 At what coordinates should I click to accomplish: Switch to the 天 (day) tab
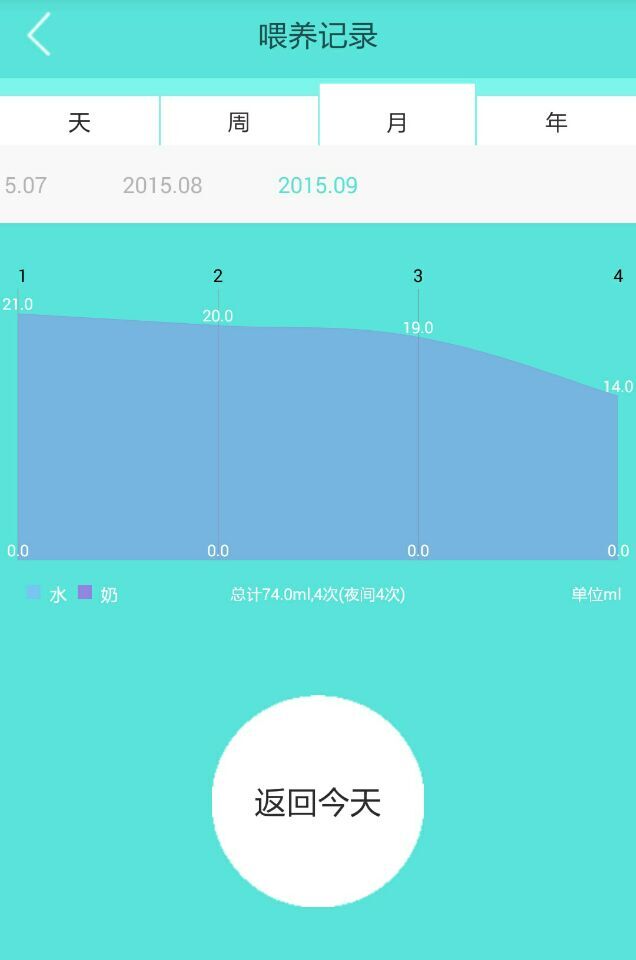[79, 122]
